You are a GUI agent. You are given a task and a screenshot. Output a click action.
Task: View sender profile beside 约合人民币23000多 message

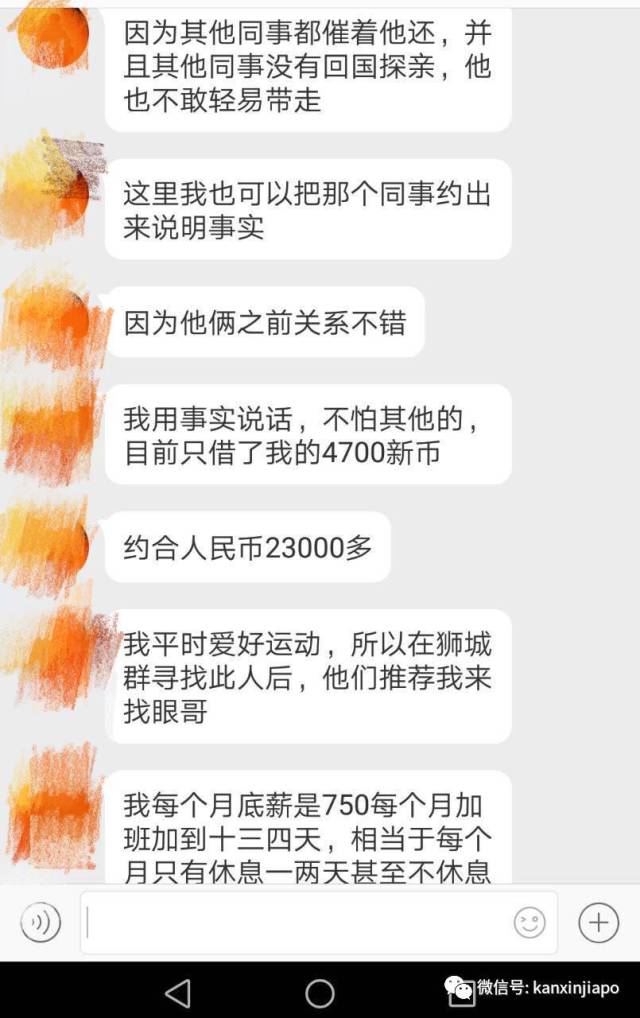52,545
